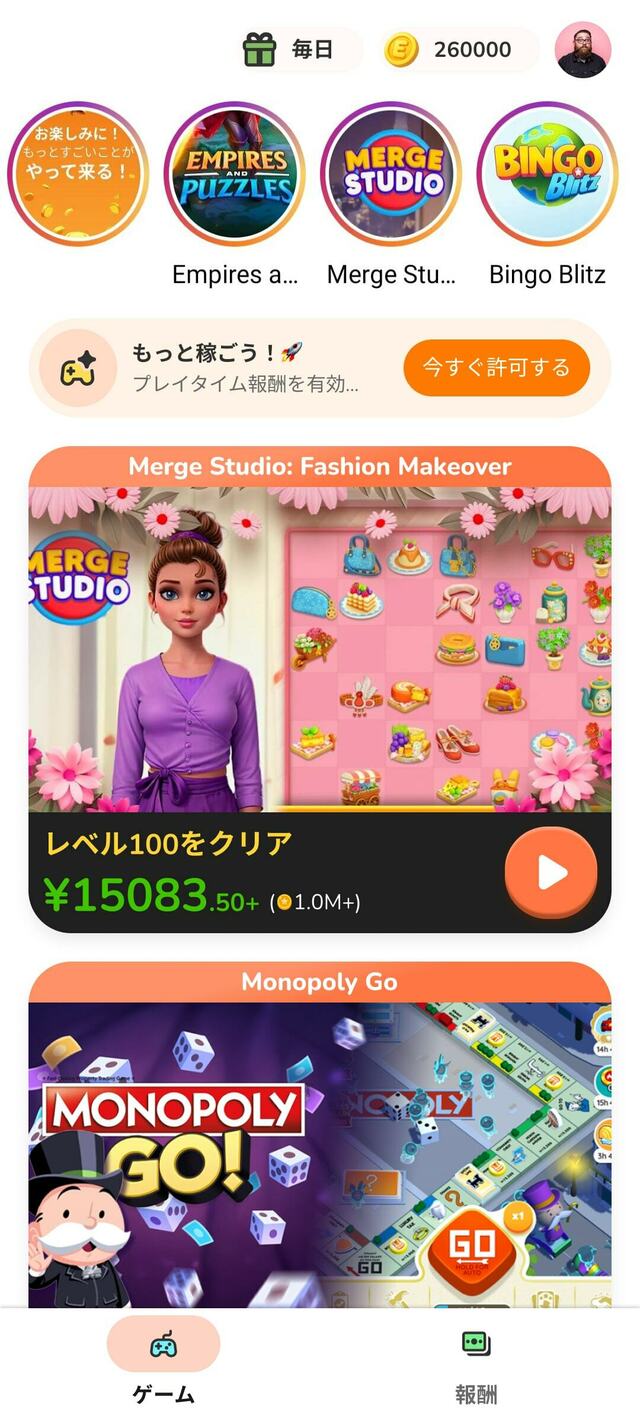This screenshot has height=1422, width=640.
Task: Open the Monopoly Go game card
Action: tap(319, 1150)
